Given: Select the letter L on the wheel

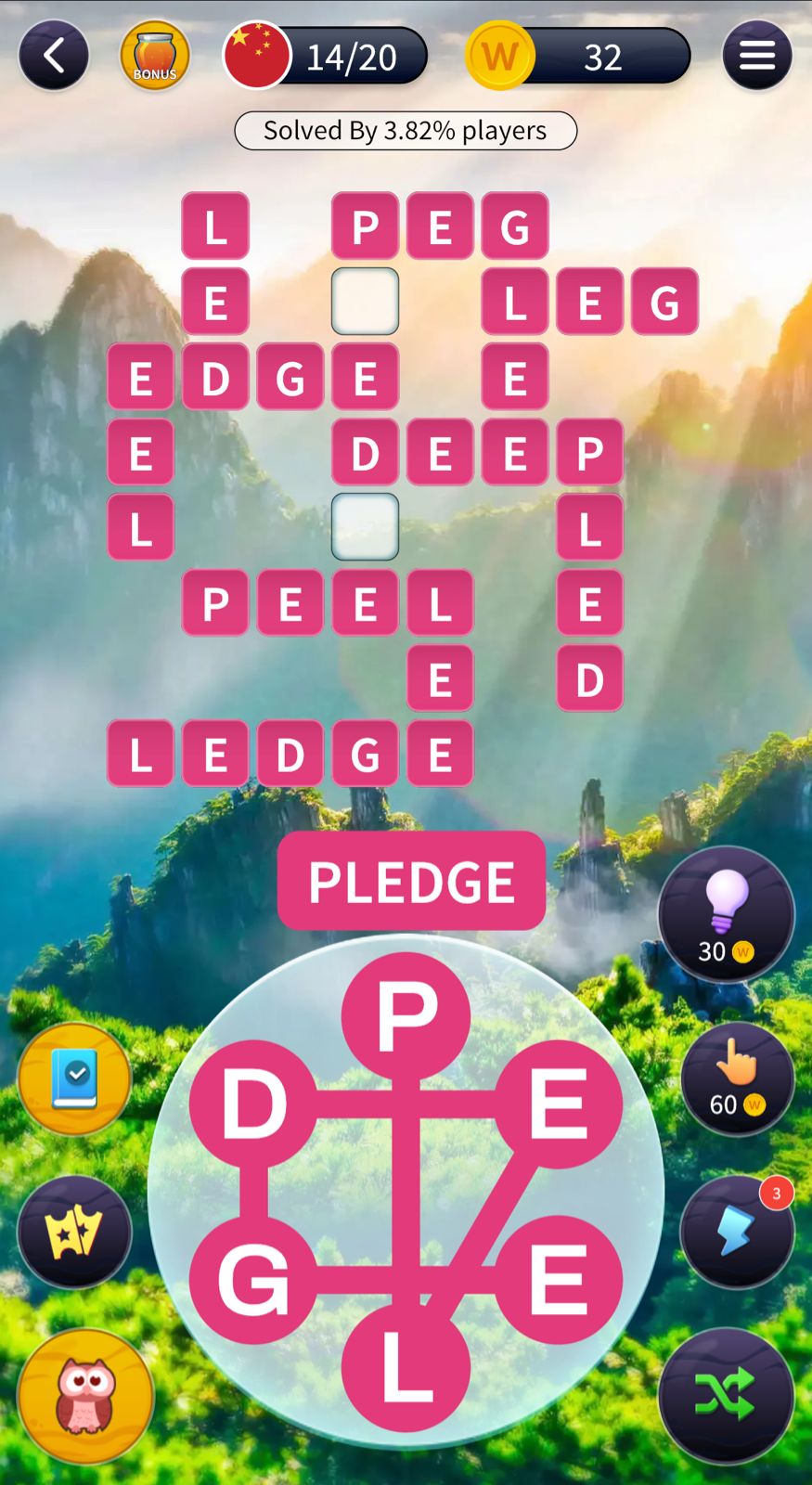Looking at the screenshot, I should pyautogui.click(x=406, y=1366).
